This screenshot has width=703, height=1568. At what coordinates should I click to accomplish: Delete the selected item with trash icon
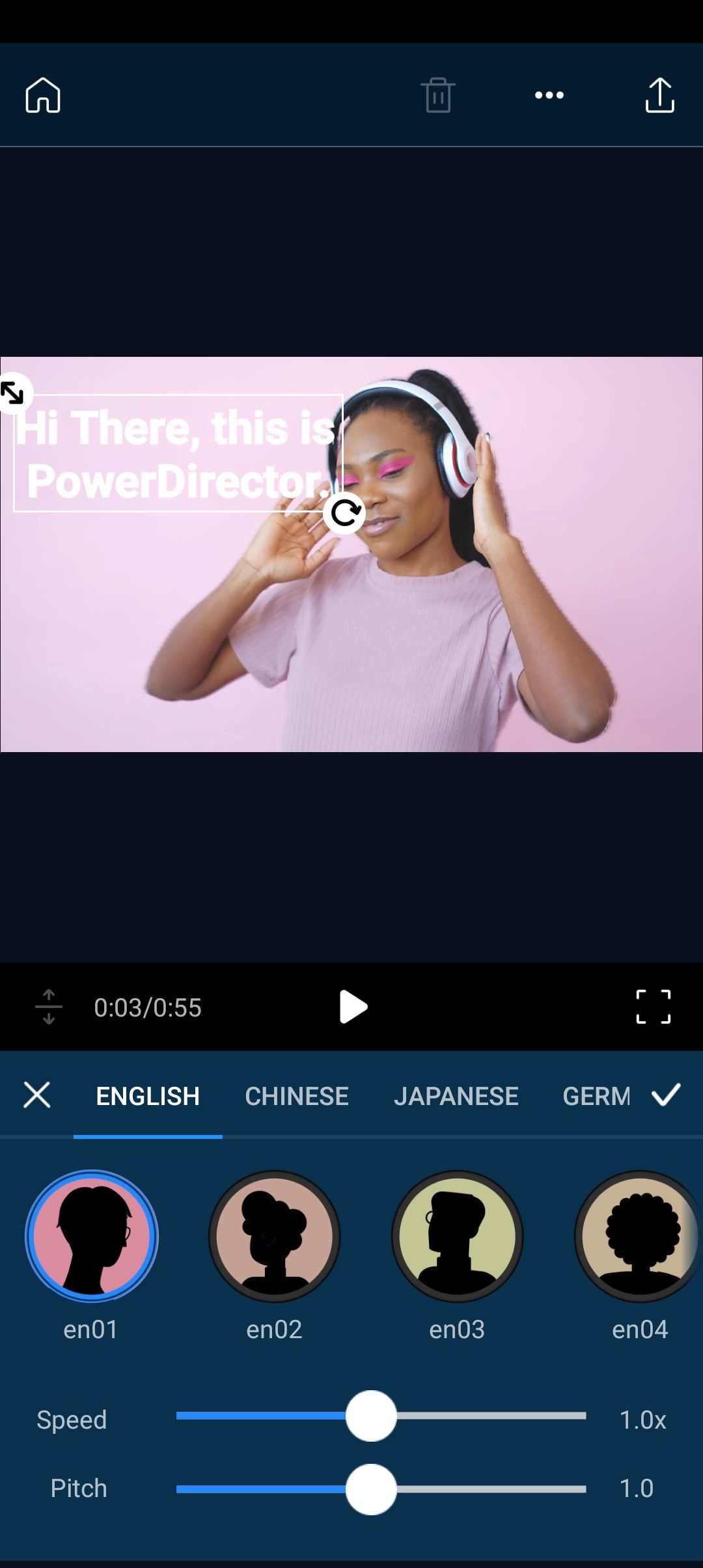point(437,95)
